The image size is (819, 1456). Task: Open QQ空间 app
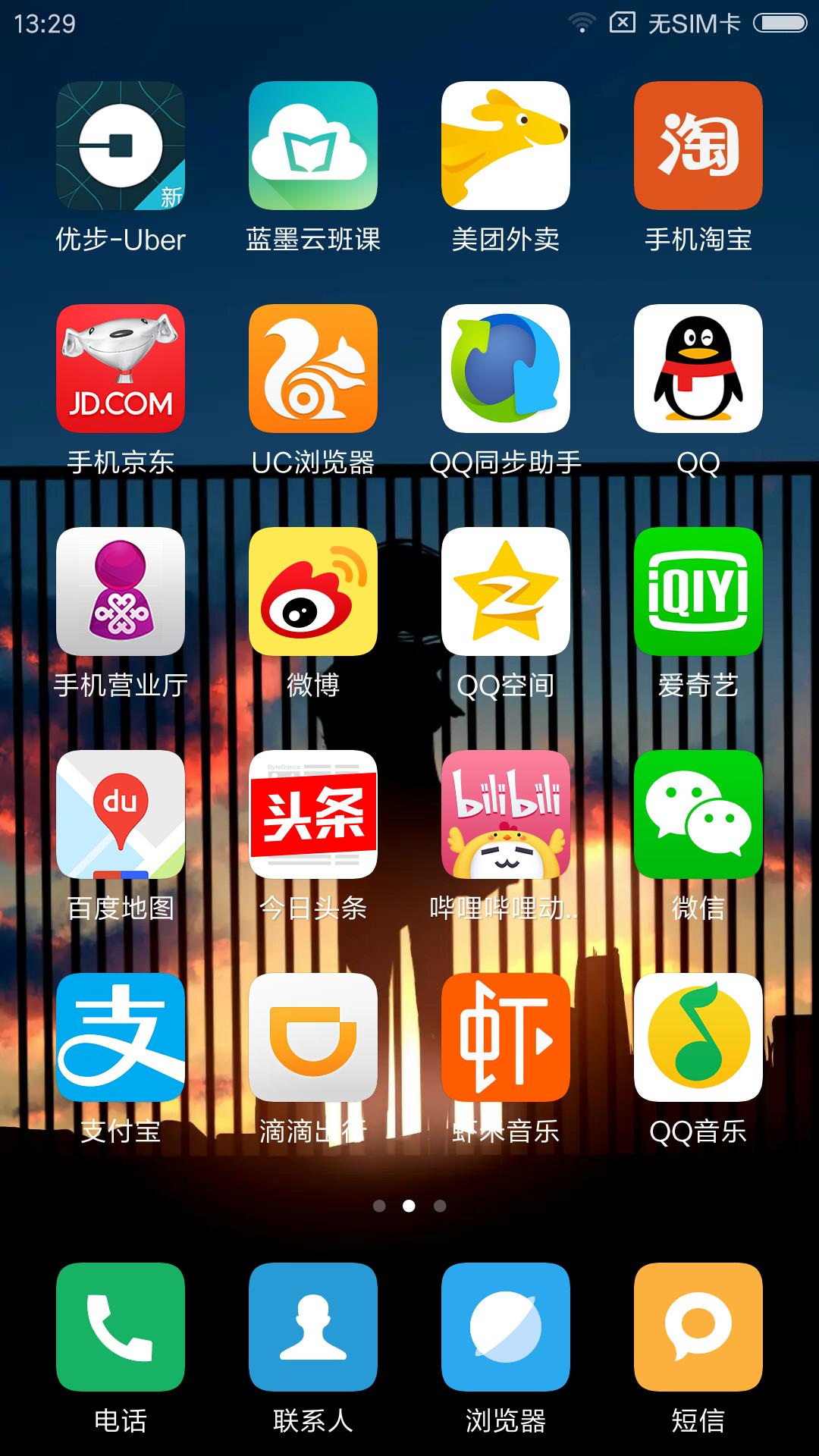[506, 591]
